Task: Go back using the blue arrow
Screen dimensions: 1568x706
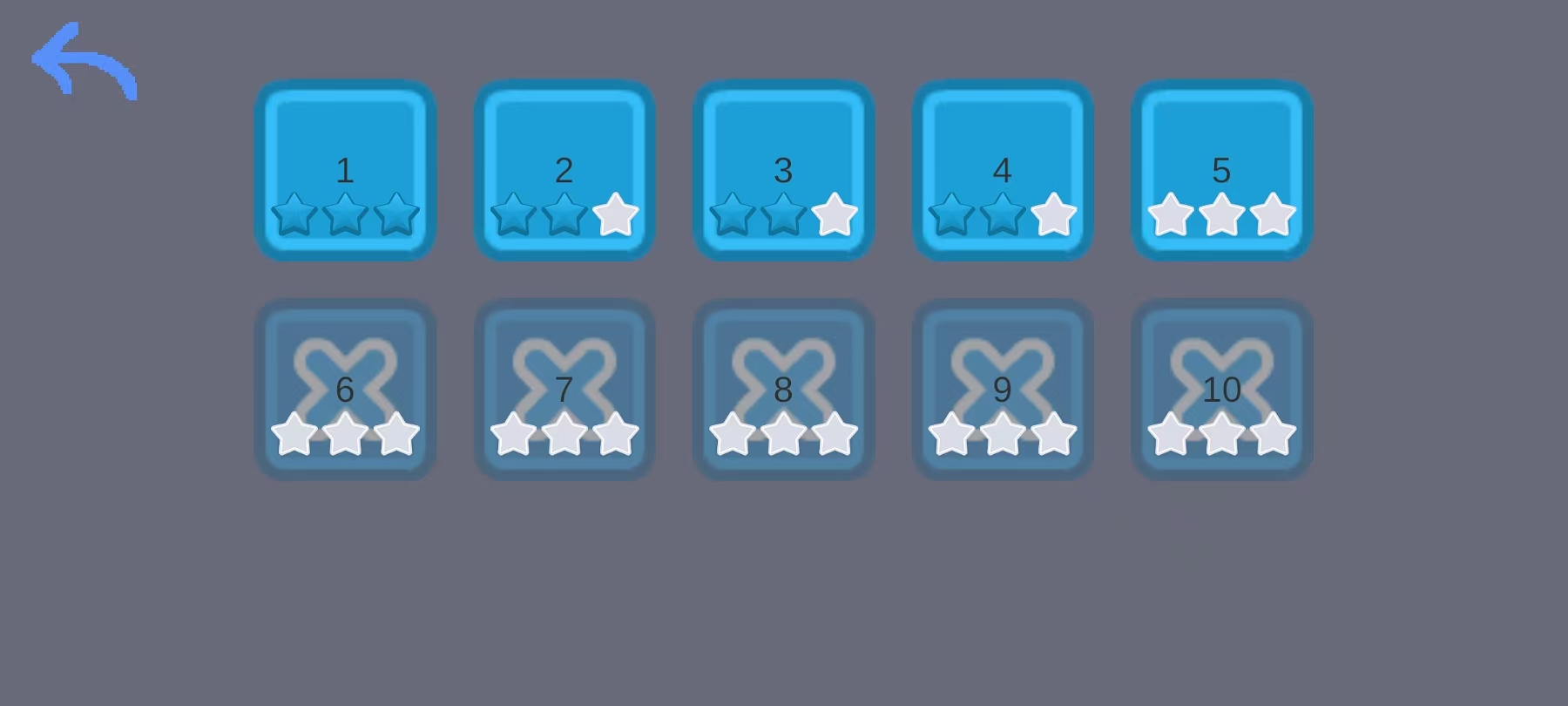Action: (83, 61)
